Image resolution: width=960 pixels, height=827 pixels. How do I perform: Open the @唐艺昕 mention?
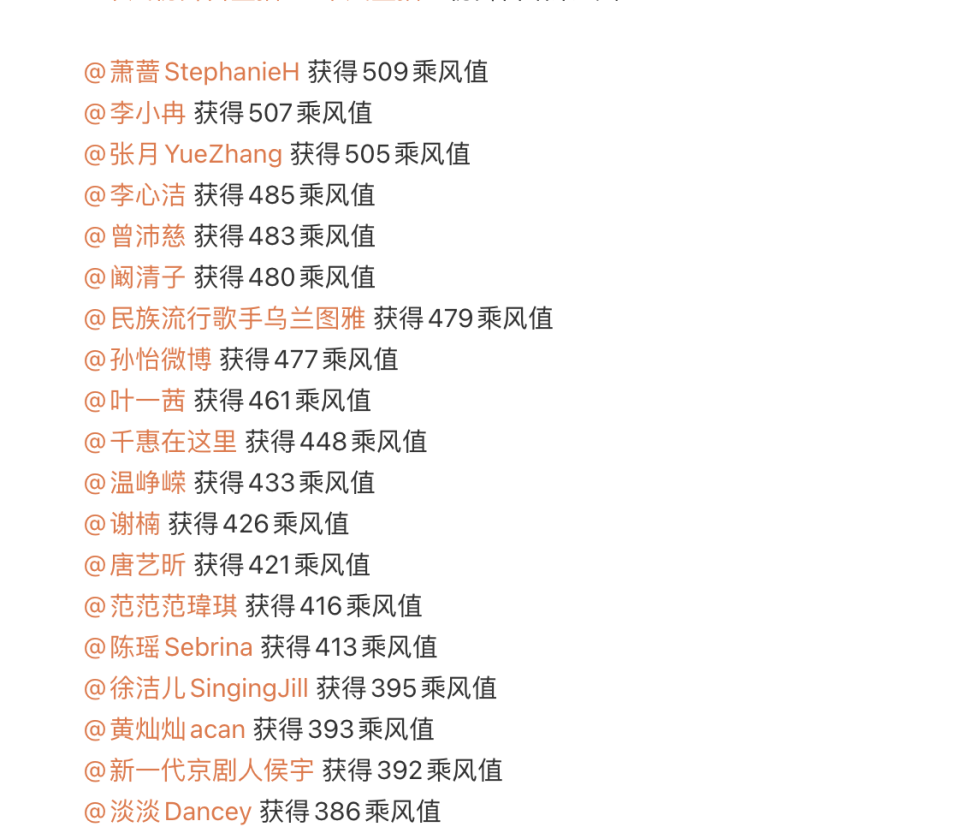[135, 564]
